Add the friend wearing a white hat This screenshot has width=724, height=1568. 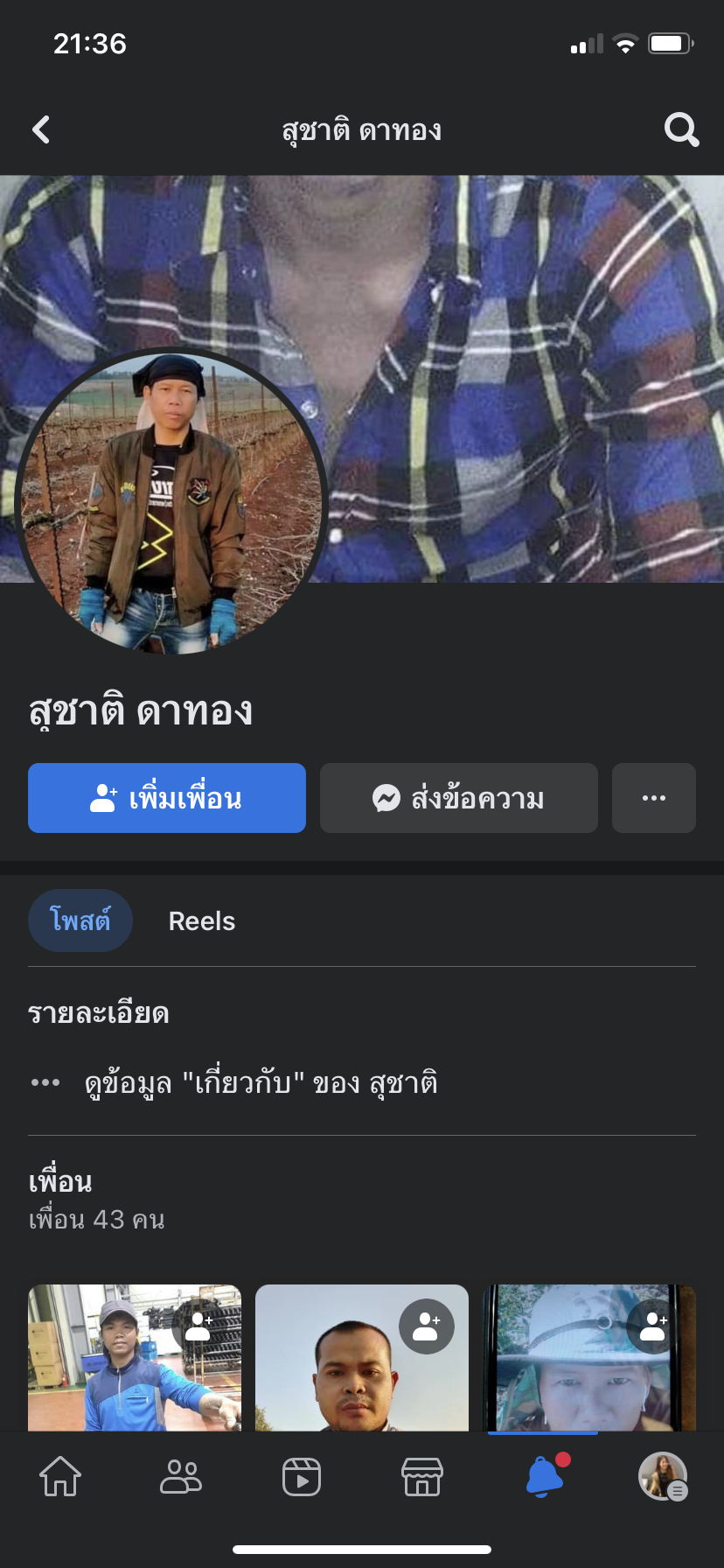coord(653,1326)
